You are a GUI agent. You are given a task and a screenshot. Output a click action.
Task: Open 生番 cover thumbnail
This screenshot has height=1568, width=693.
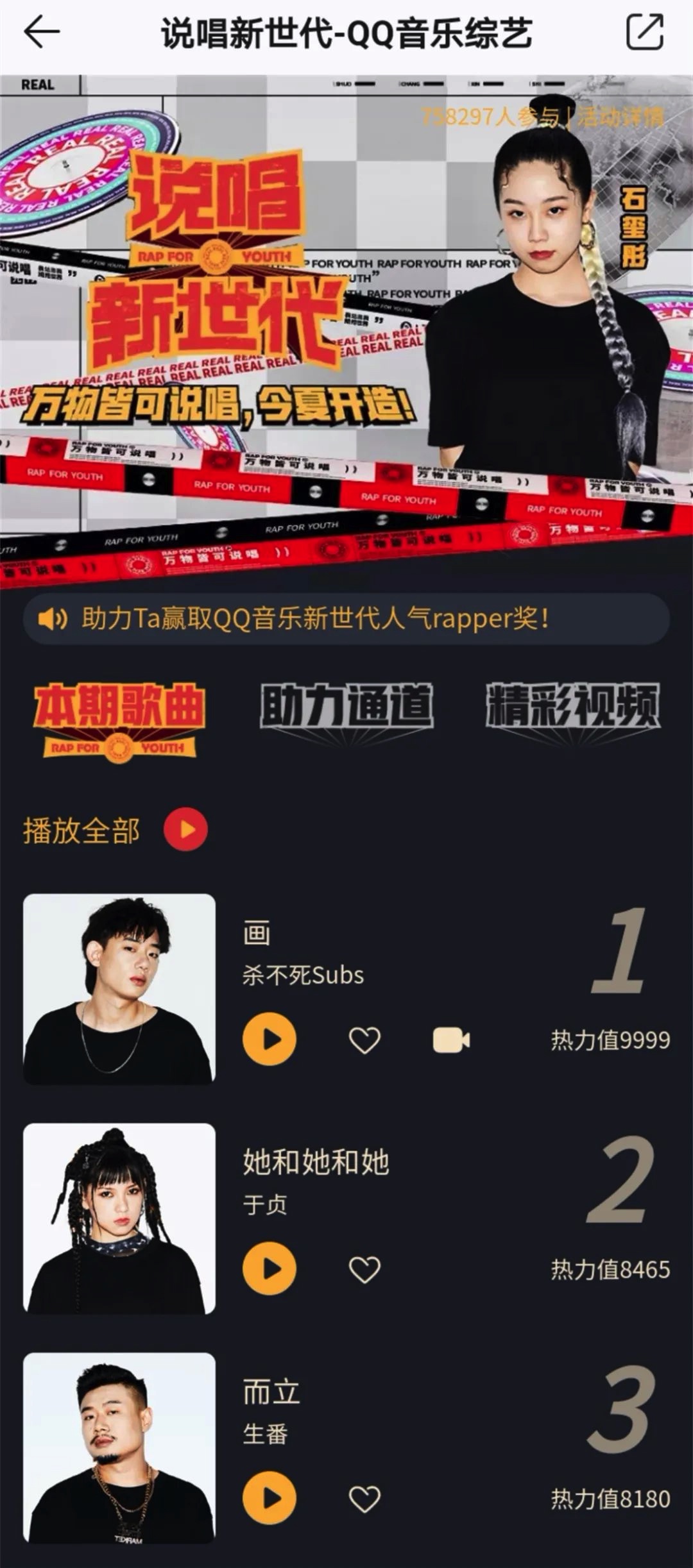(119, 1447)
